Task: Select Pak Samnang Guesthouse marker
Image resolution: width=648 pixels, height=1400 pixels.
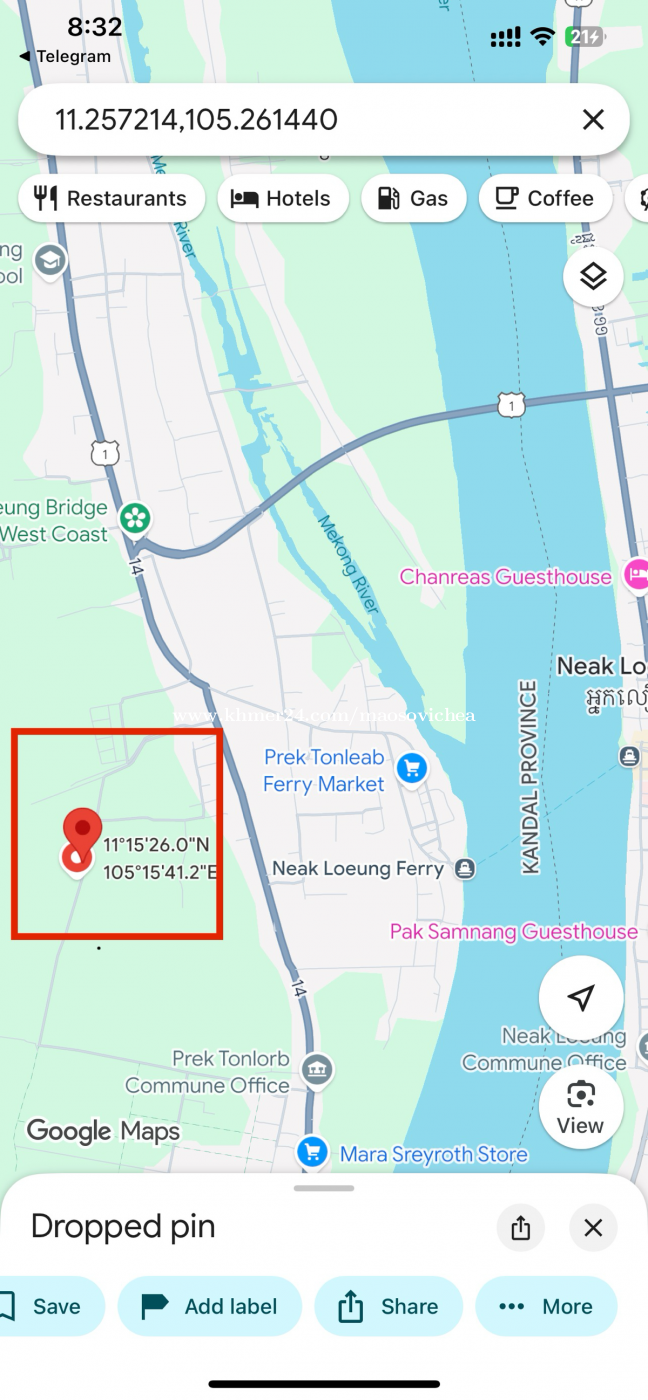Action: 513,931
